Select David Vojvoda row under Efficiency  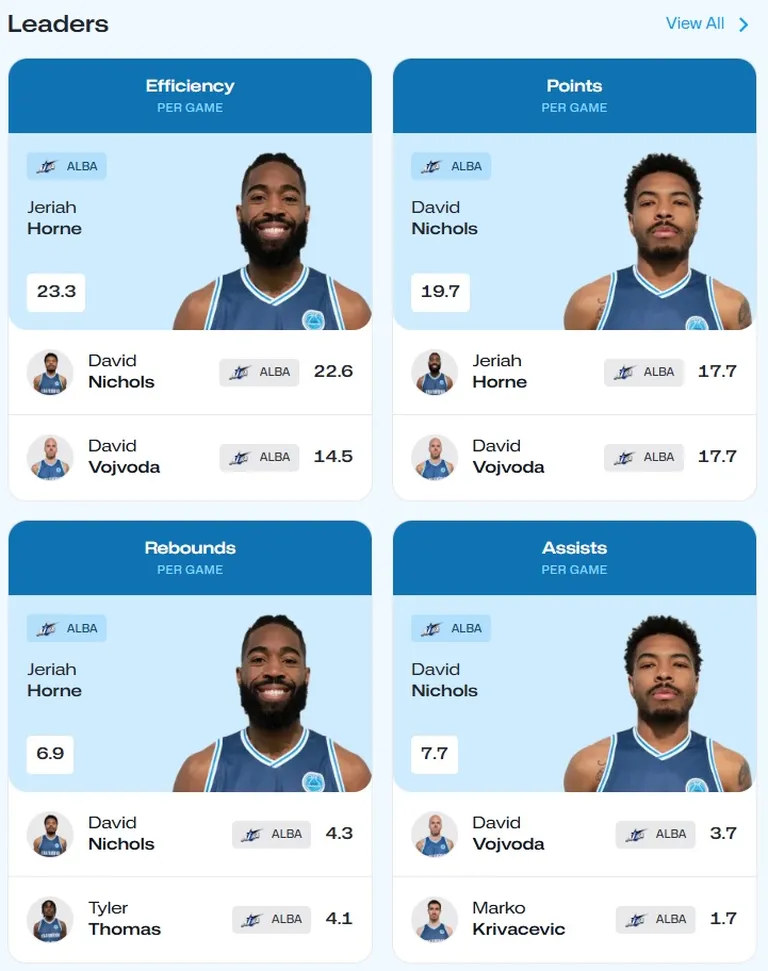(190, 457)
